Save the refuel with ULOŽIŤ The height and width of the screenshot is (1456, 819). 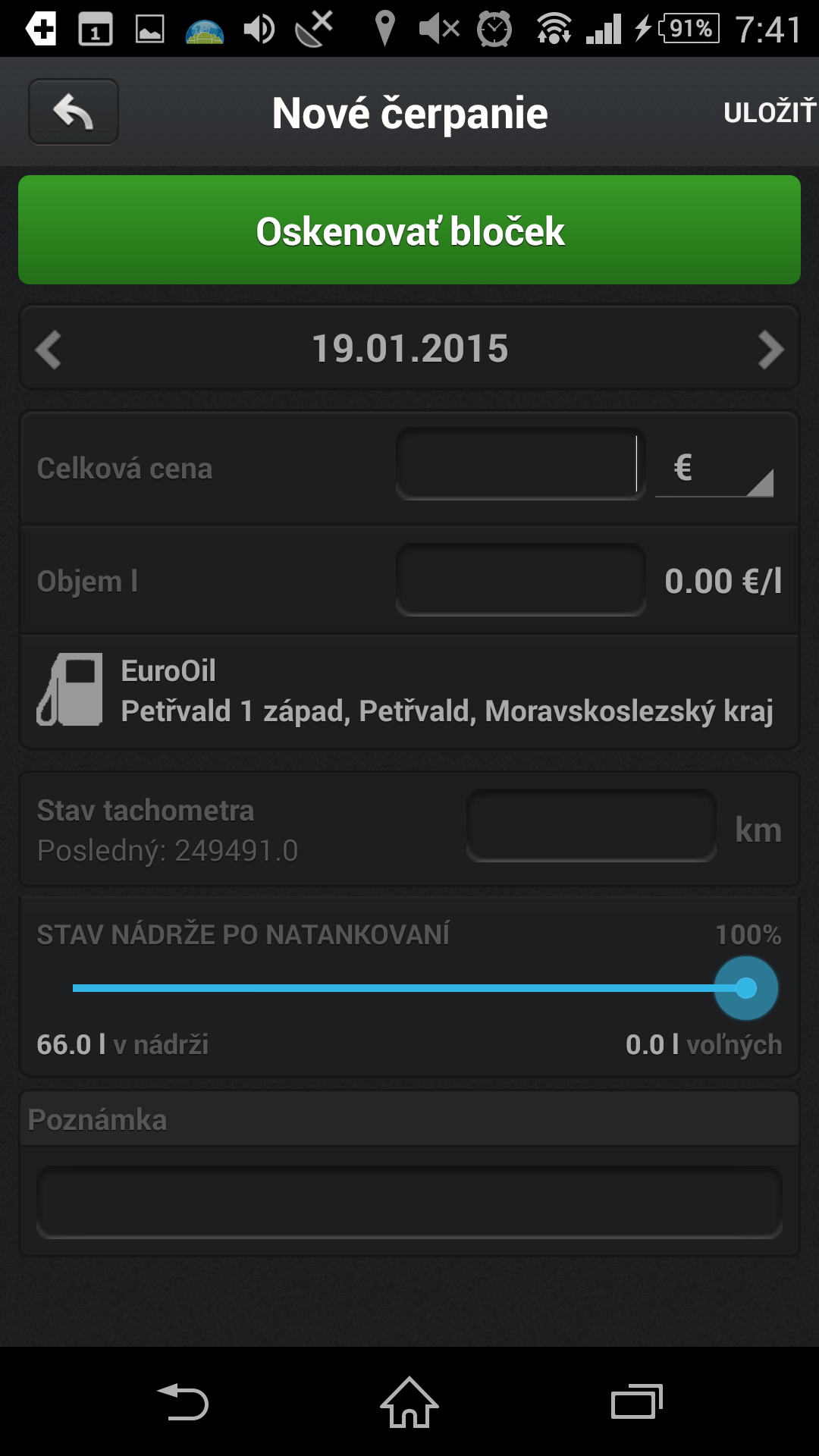click(769, 112)
